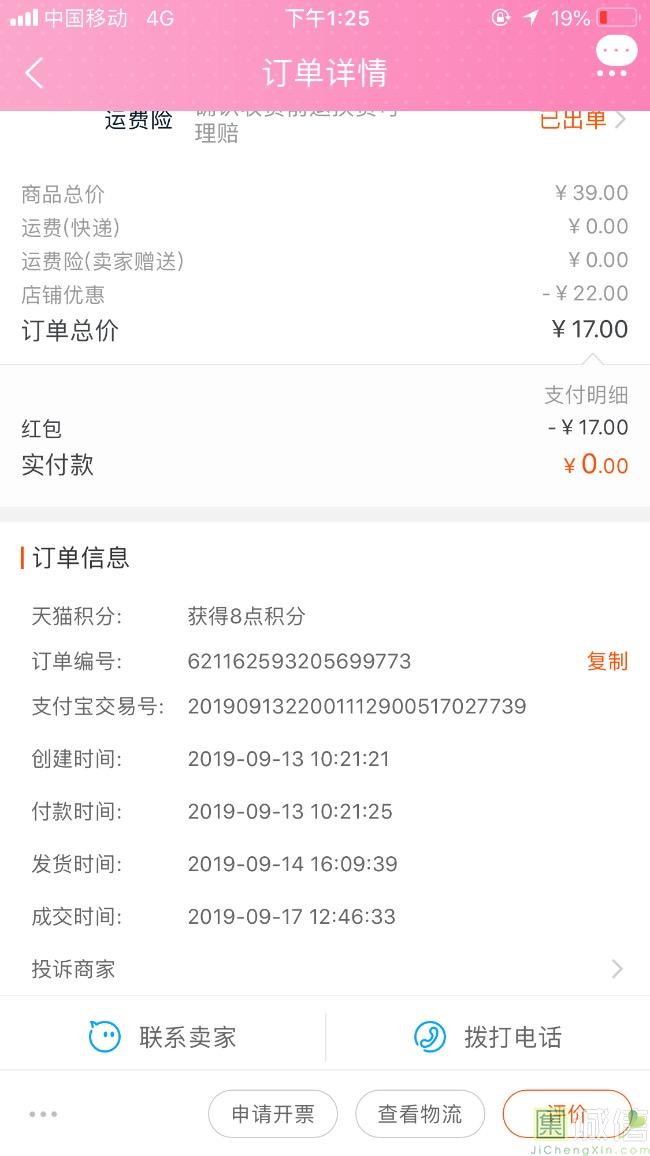Viewport: 650px width, 1156px height.
Task: Open 投诉商家 to complain about the seller
Action: pyautogui.click(x=325, y=968)
